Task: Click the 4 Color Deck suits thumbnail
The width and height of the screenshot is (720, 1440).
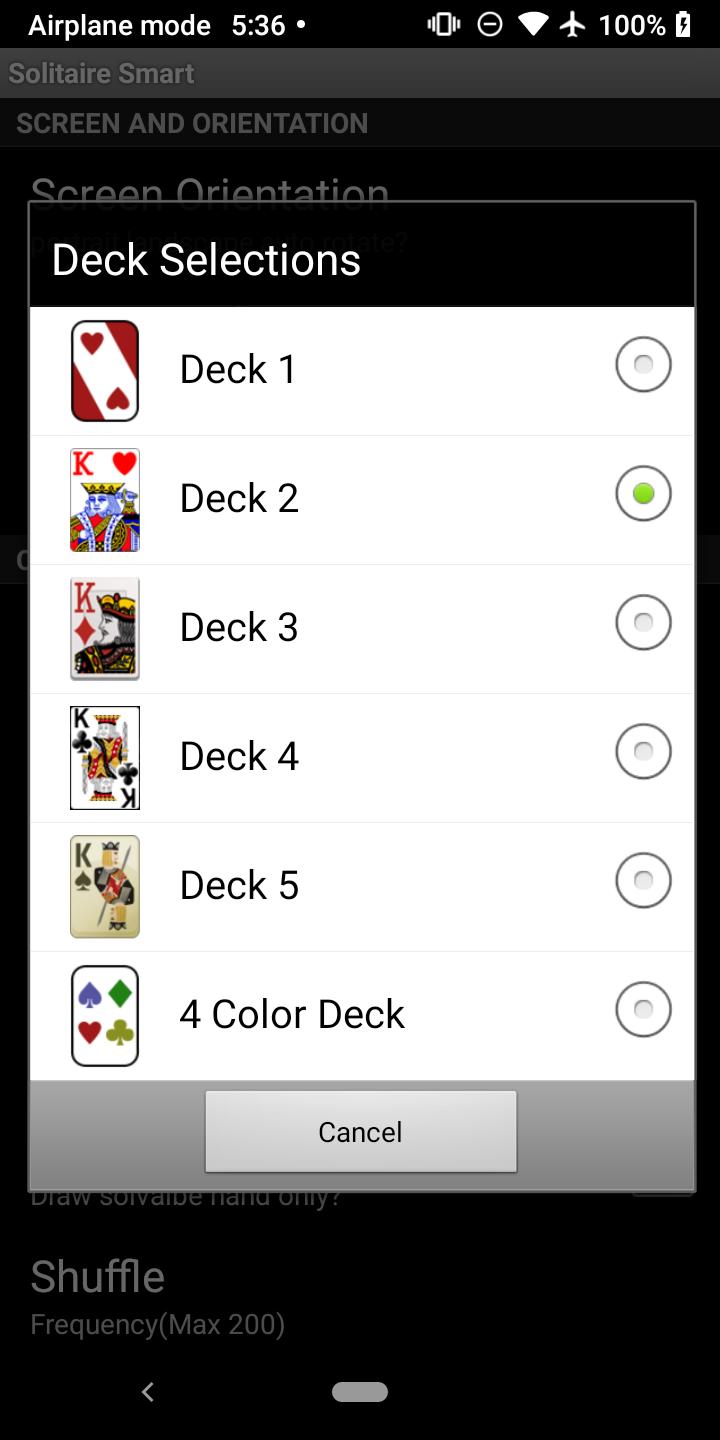Action: pos(104,1015)
